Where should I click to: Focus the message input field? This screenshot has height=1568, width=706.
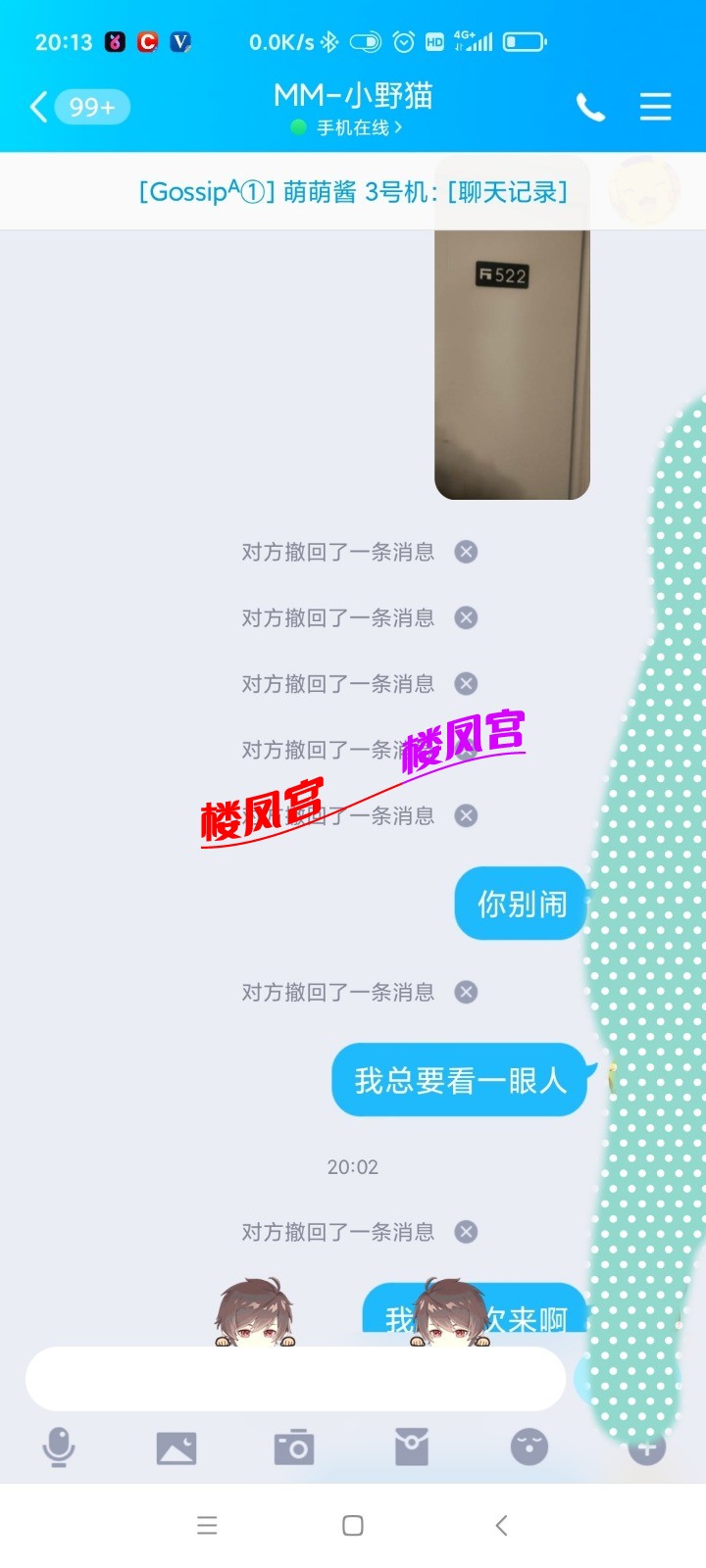tap(294, 1378)
